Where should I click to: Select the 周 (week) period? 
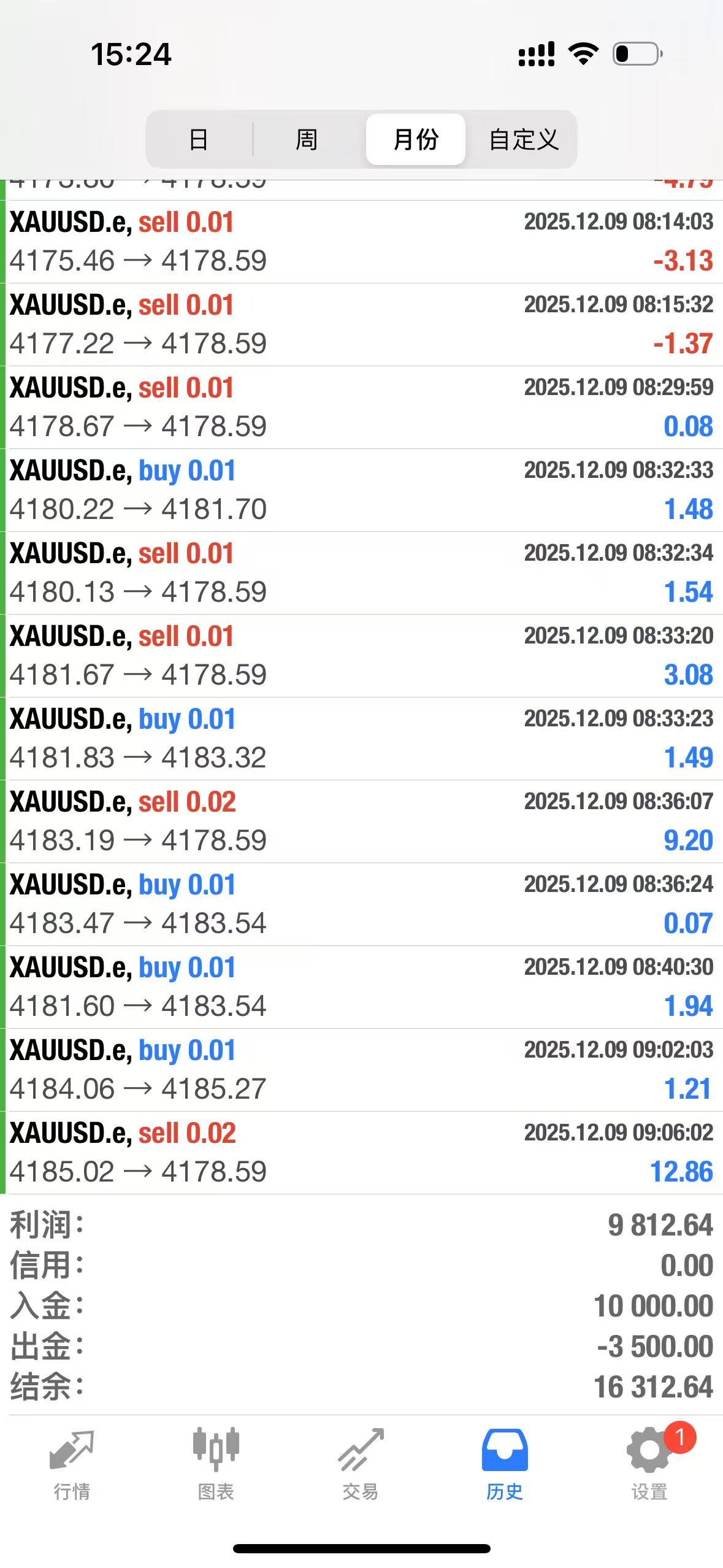pyautogui.click(x=307, y=139)
